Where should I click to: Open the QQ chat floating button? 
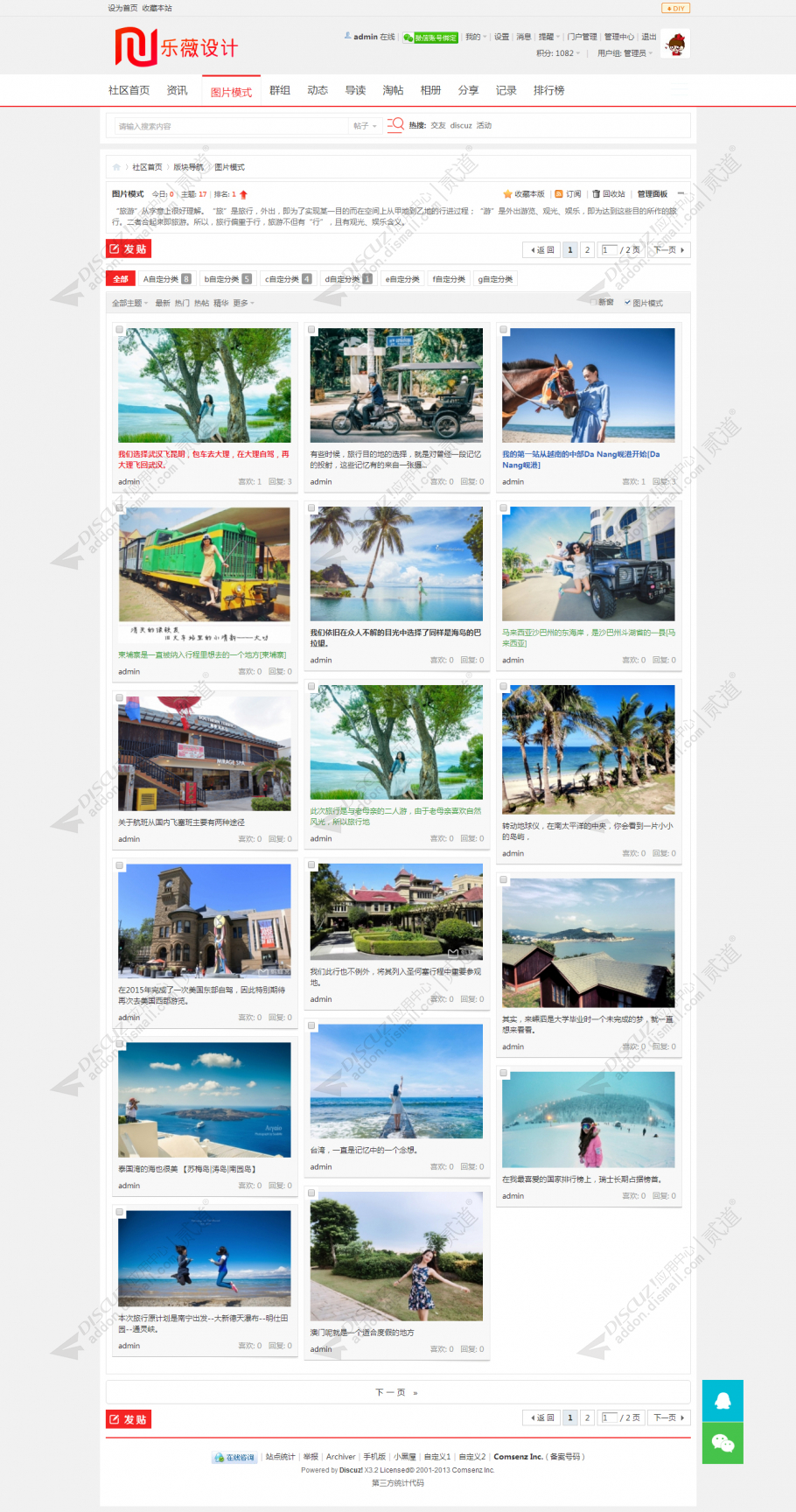(723, 1401)
